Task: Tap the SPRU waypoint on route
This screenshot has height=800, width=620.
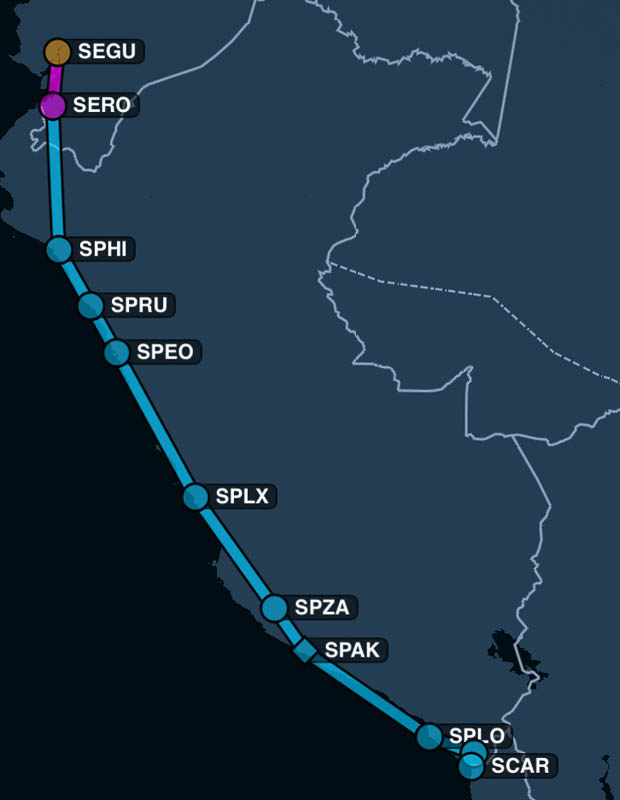Action: point(91,305)
